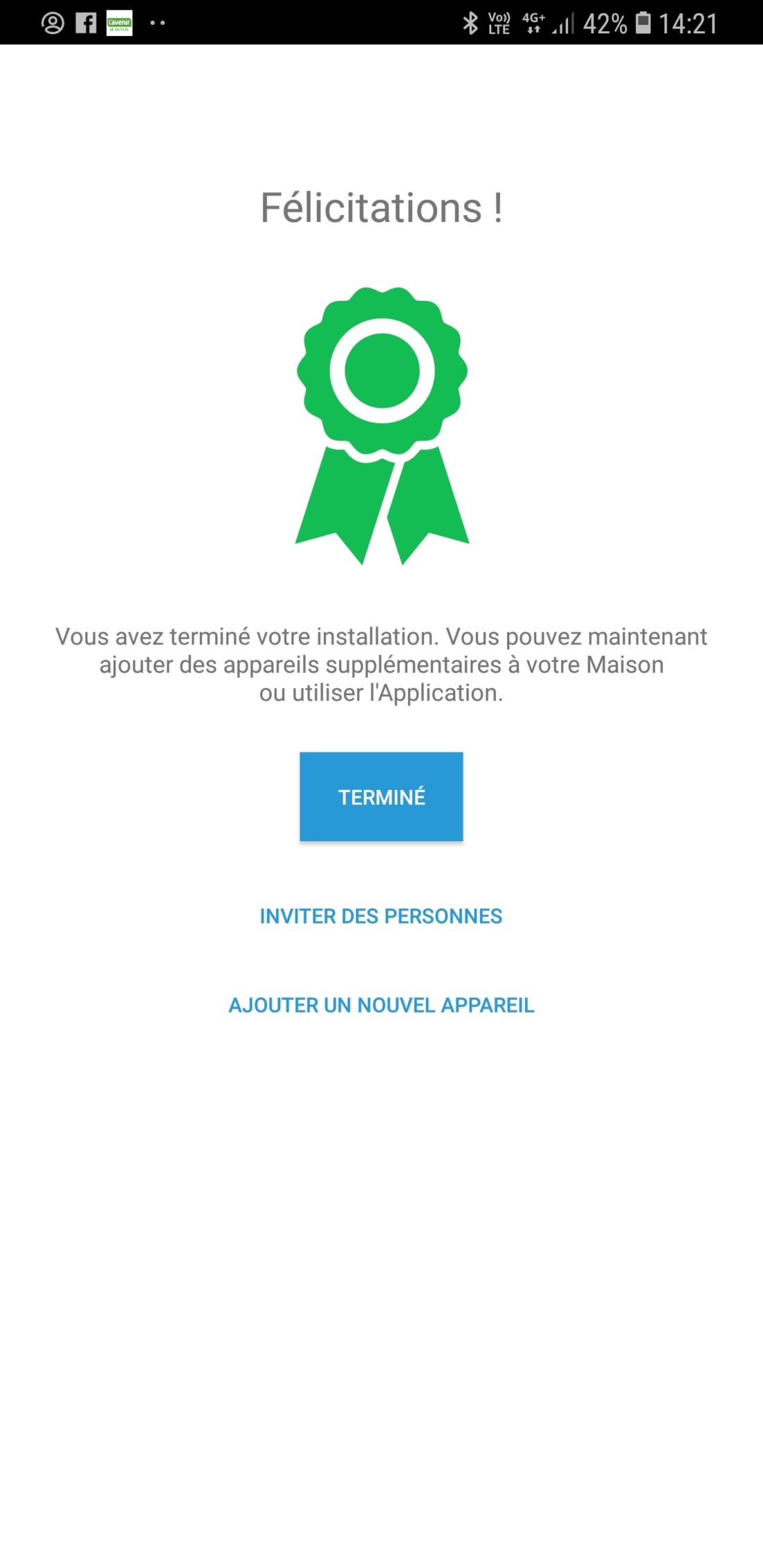Select INVITER DES PERSONNES
This screenshot has width=763, height=1568.
point(381,916)
